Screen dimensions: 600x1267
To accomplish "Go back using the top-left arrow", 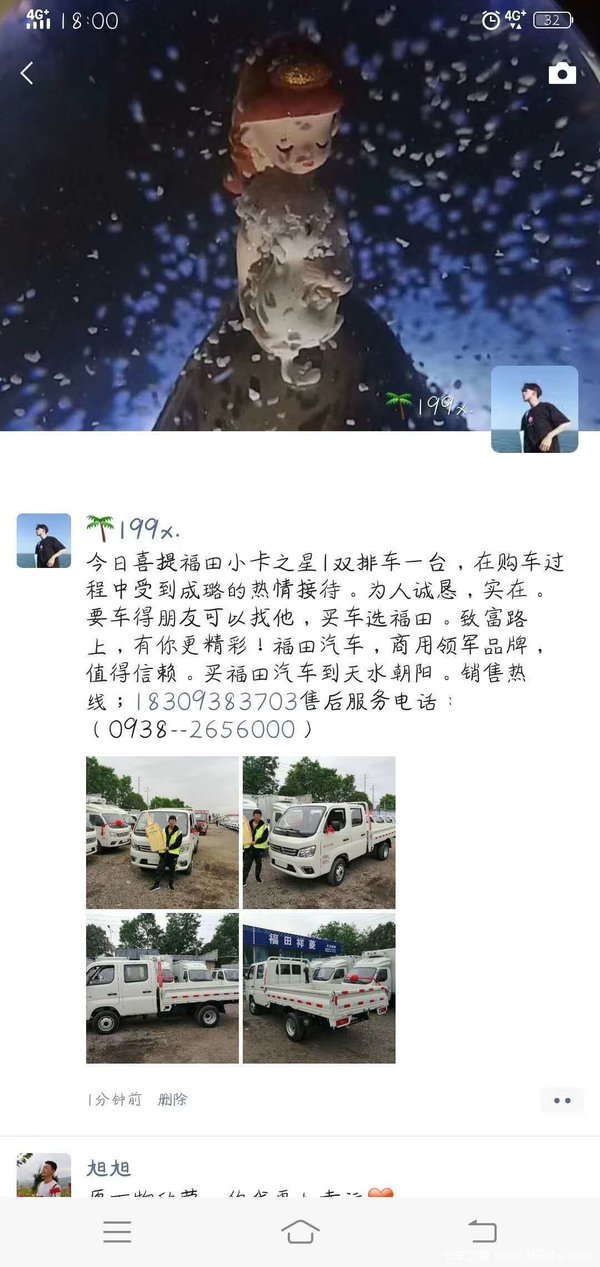I will 27,73.
